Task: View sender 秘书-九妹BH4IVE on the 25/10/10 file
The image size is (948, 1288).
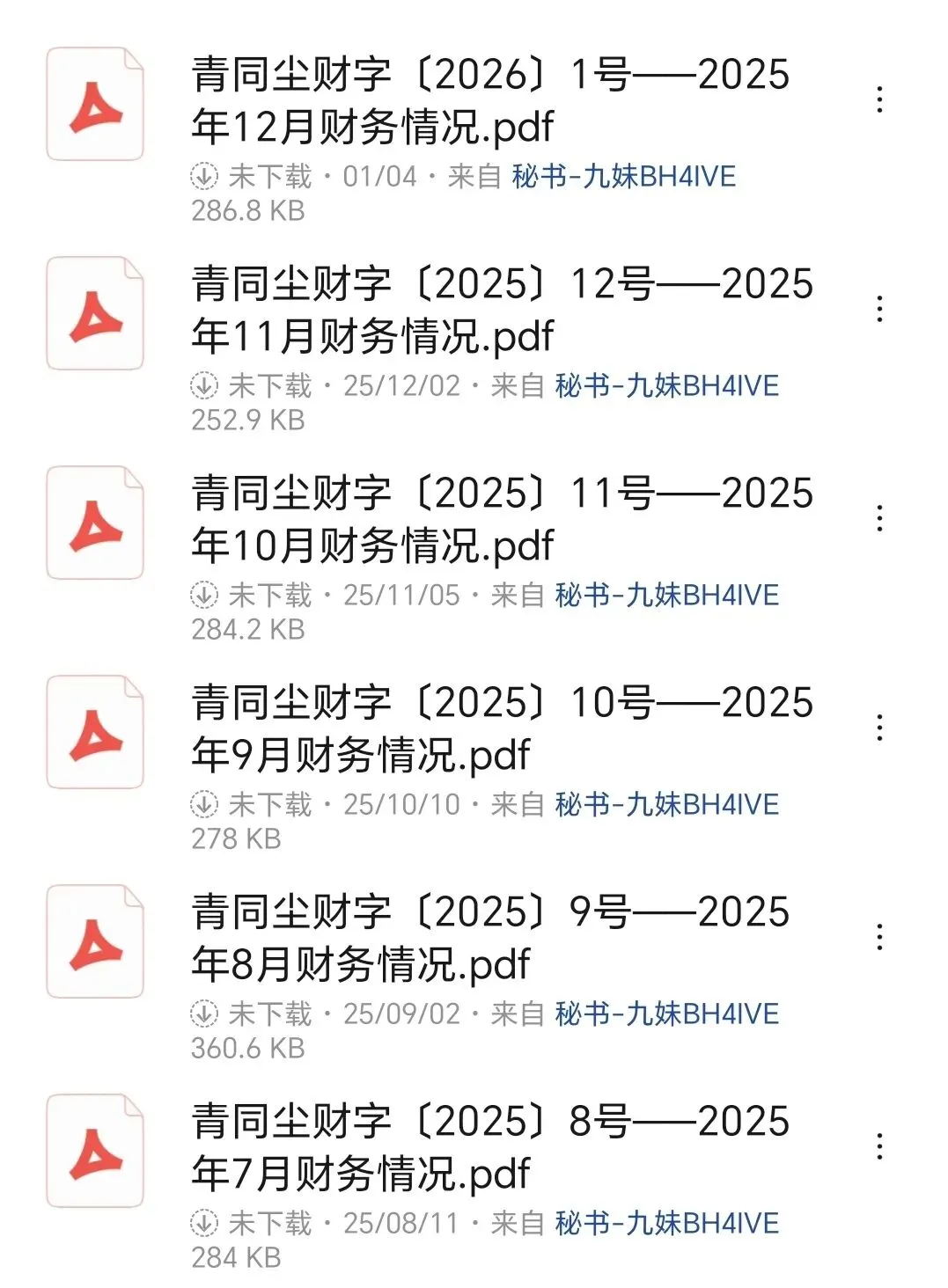Action: click(667, 805)
